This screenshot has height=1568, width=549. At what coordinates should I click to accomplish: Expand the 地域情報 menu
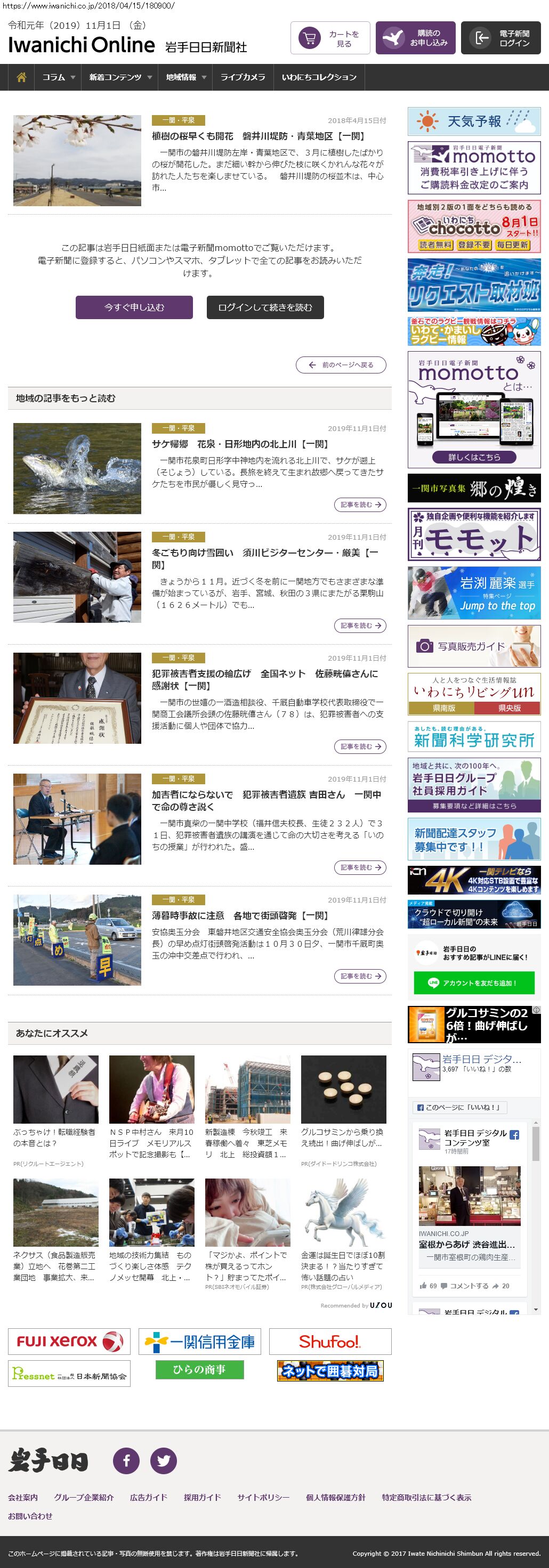click(x=186, y=77)
